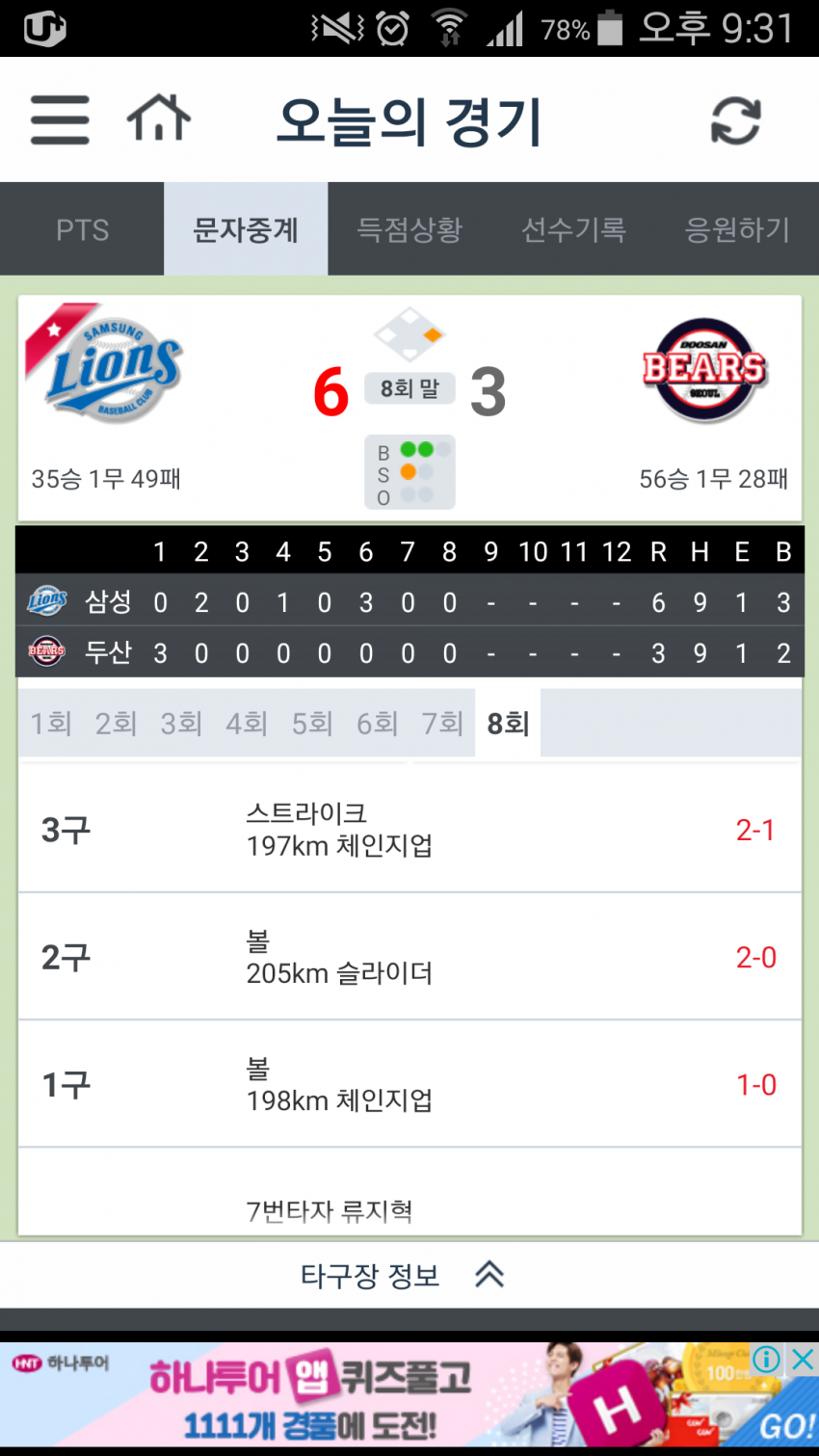The image size is (819, 1456).
Task: Select the 4회 inning tab
Action: click(x=247, y=723)
